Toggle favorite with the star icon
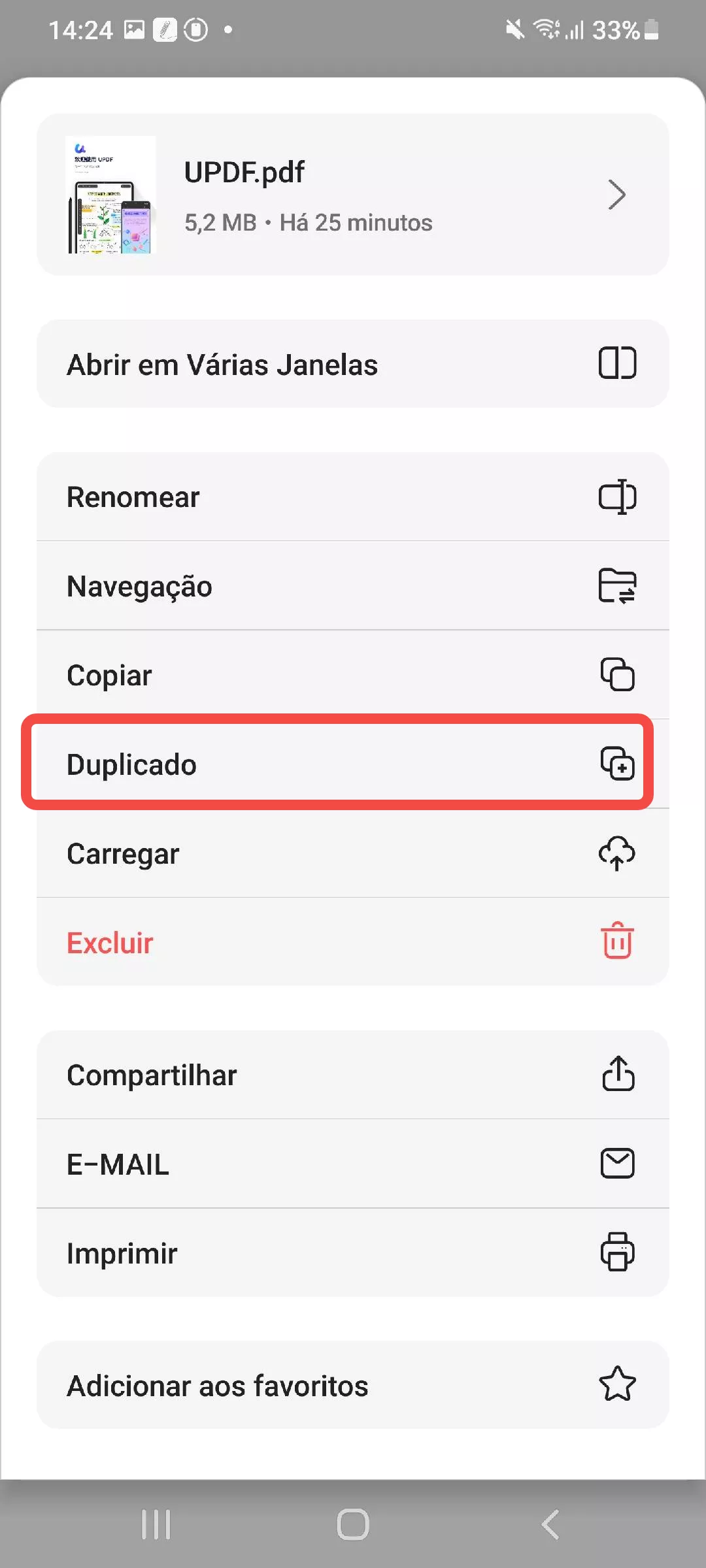Image resolution: width=706 pixels, height=1568 pixels. [617, 1384]
